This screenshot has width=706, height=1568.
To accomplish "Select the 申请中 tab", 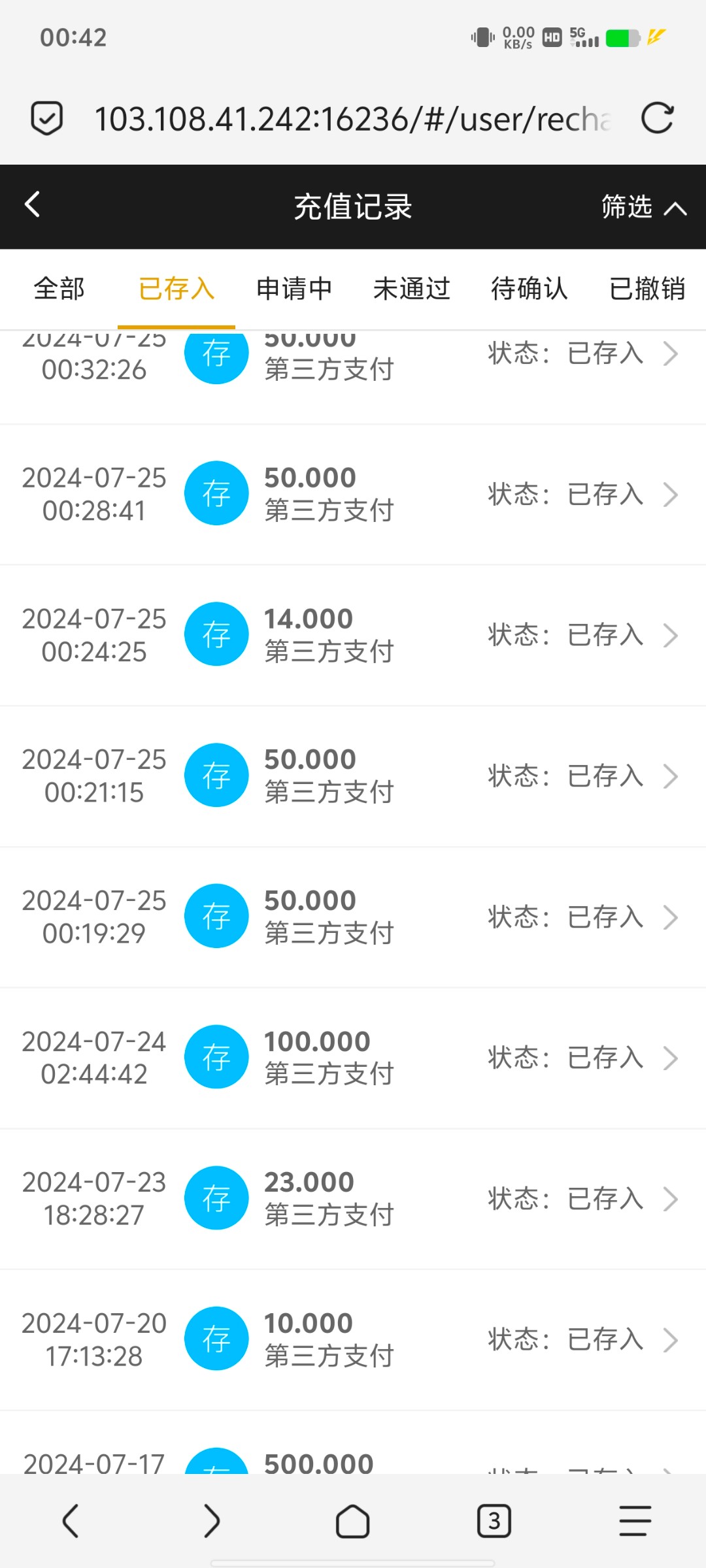I will pos(294,289).
